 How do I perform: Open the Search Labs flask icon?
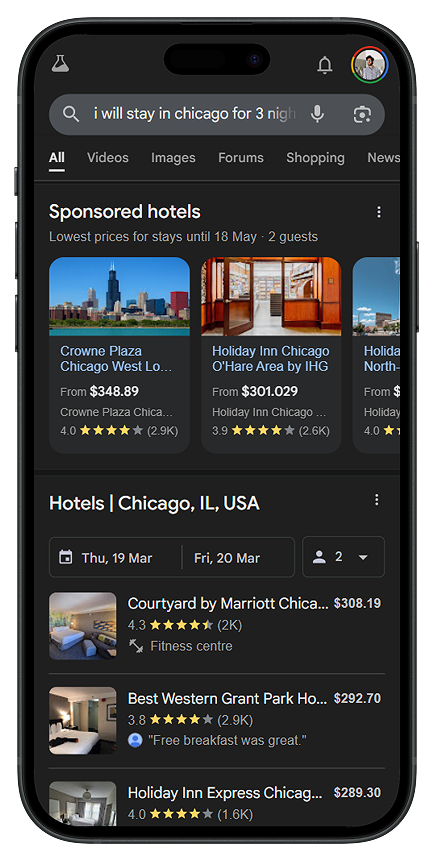[x=60, y=64]
